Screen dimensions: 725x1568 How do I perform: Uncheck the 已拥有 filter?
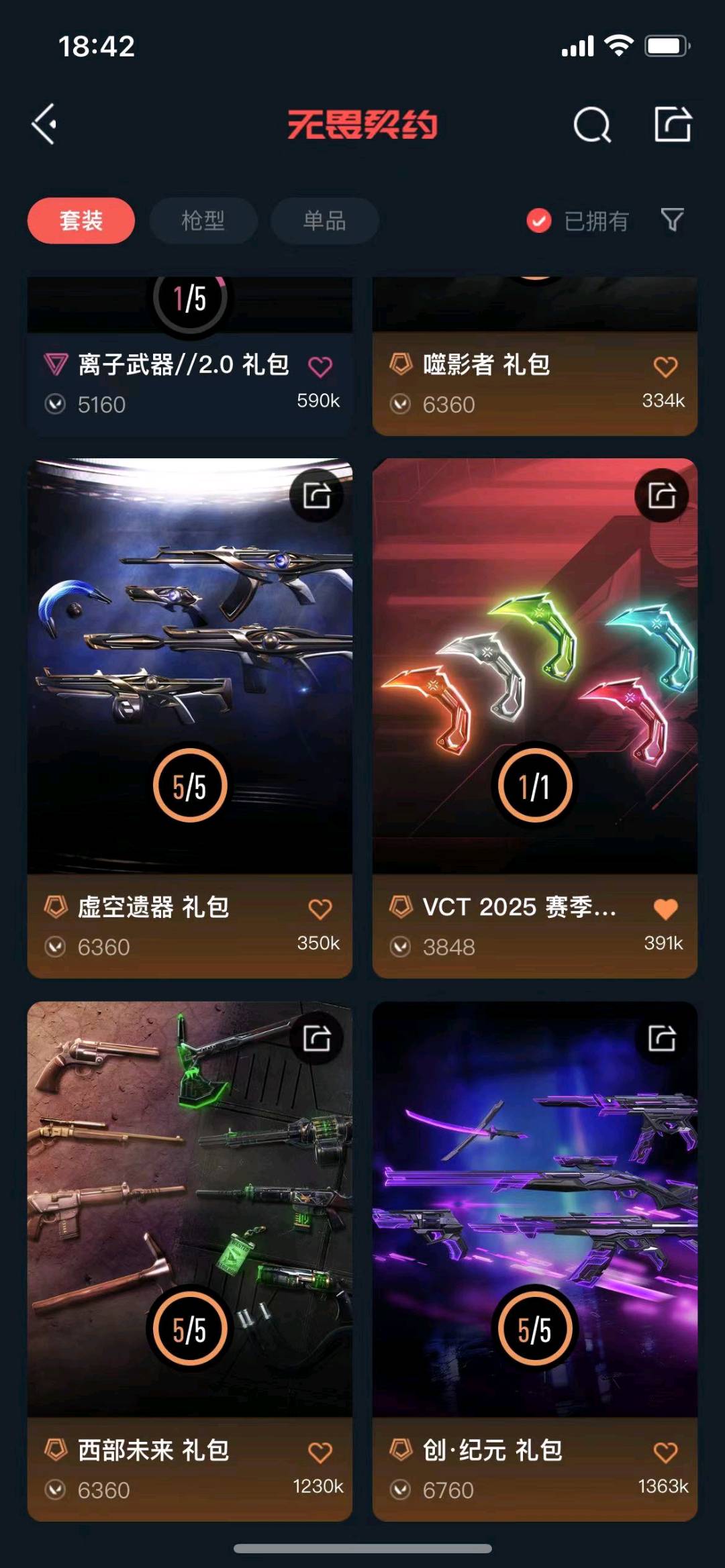coord(539,221)
